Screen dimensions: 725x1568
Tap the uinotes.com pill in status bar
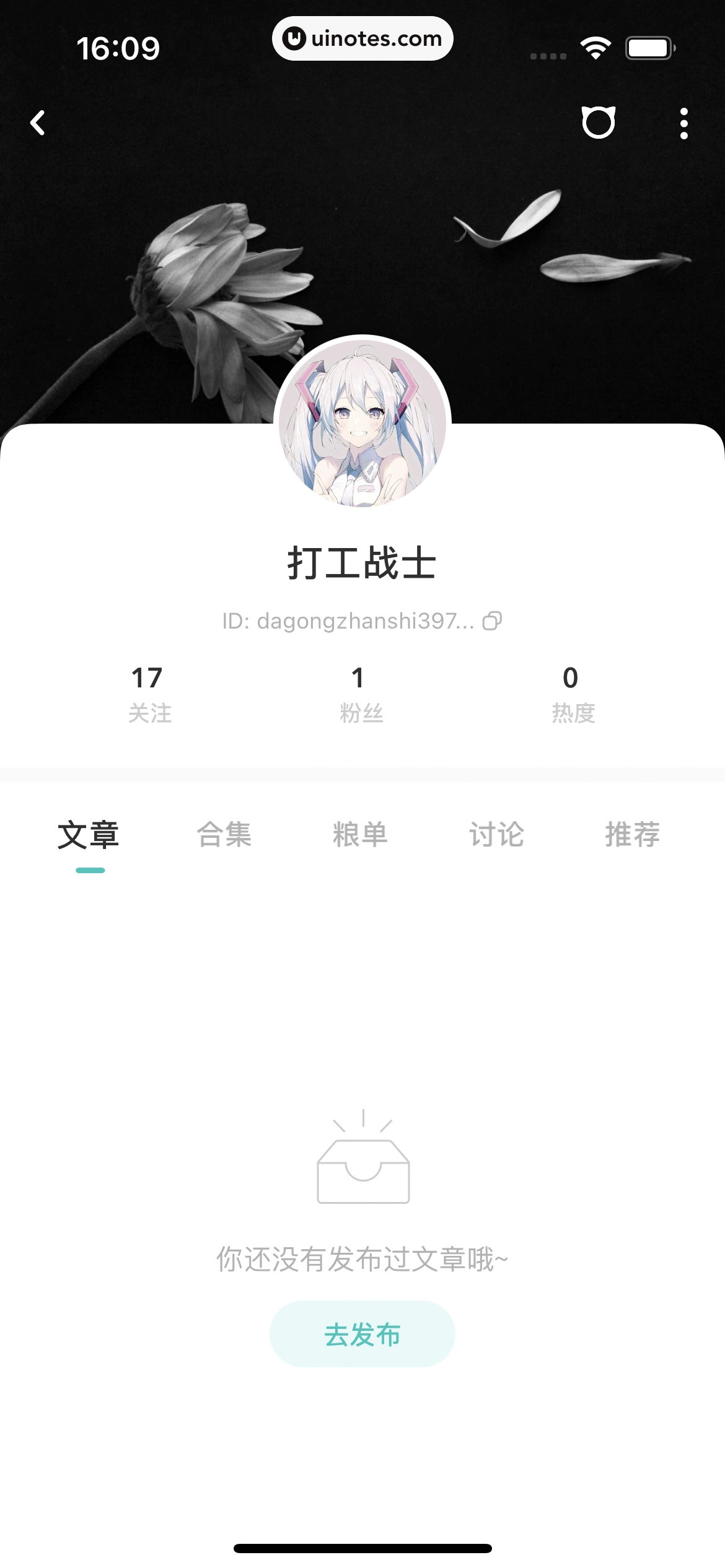pos(362,38)
